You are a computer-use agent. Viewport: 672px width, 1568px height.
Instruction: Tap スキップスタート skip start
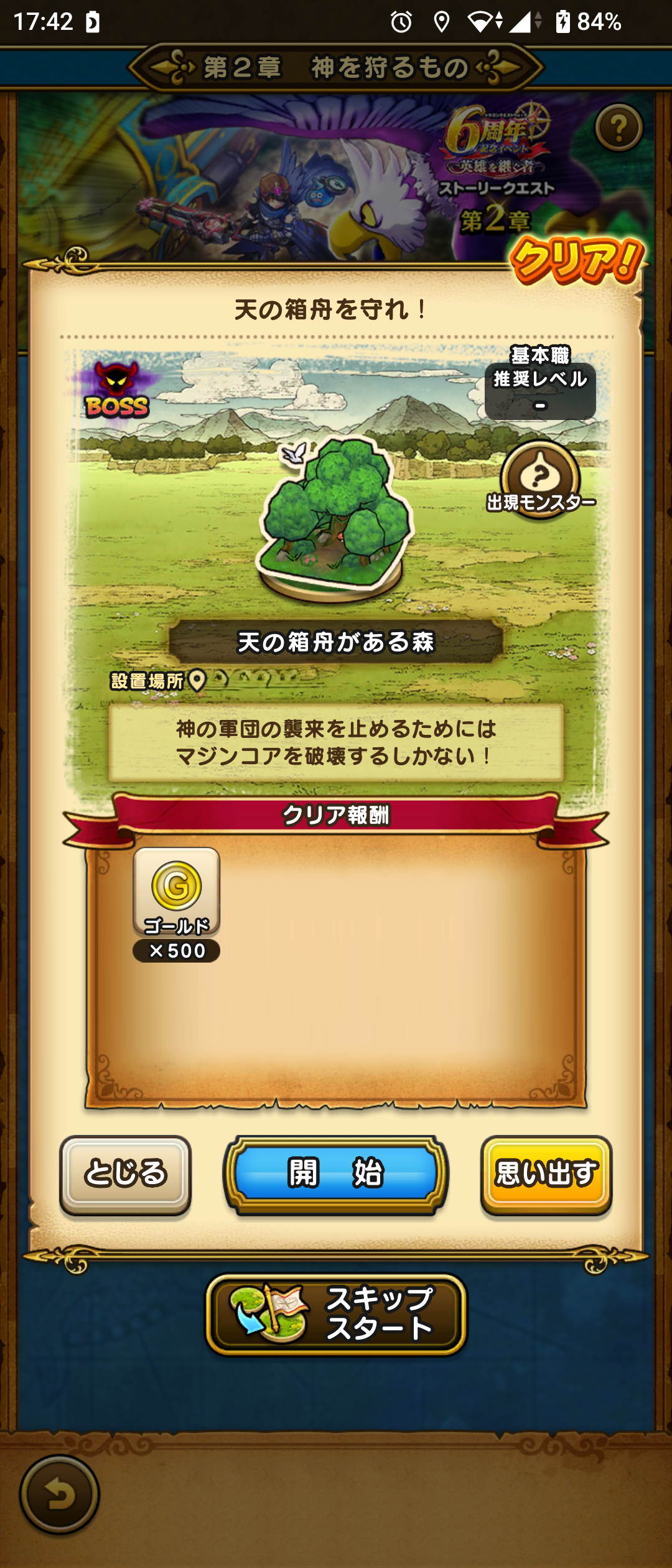coord(336,1314)
